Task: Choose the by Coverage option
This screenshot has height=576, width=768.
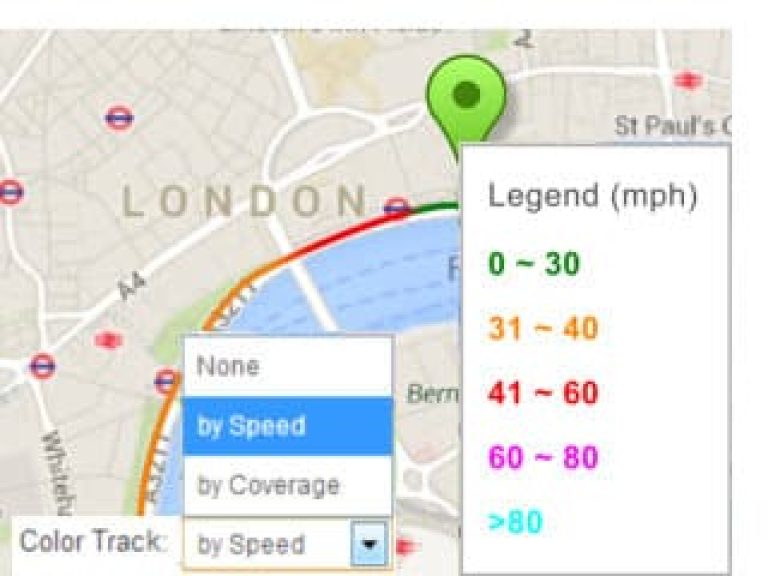Action: pos(287,486)
